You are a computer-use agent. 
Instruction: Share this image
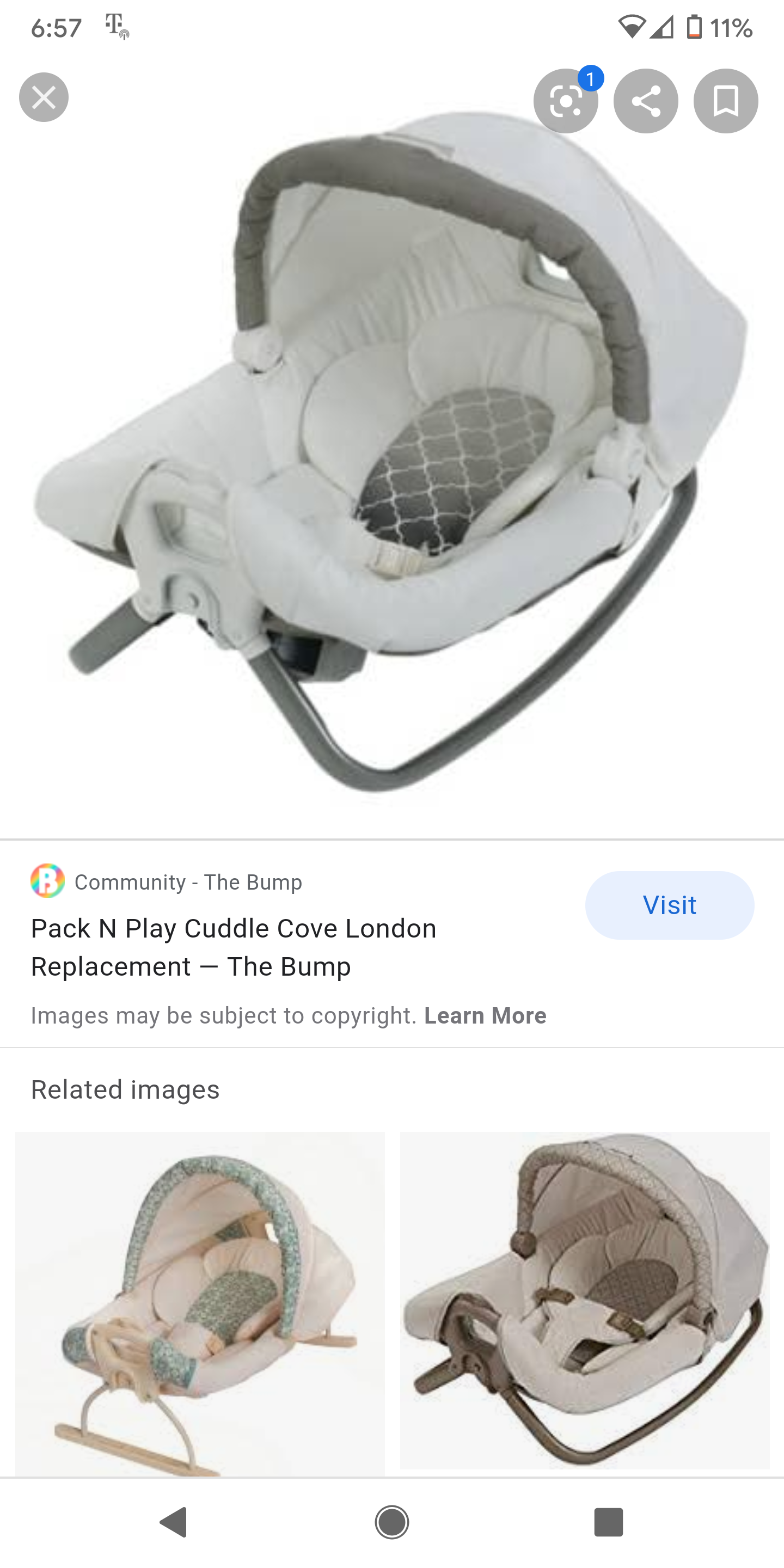[646, 101]
